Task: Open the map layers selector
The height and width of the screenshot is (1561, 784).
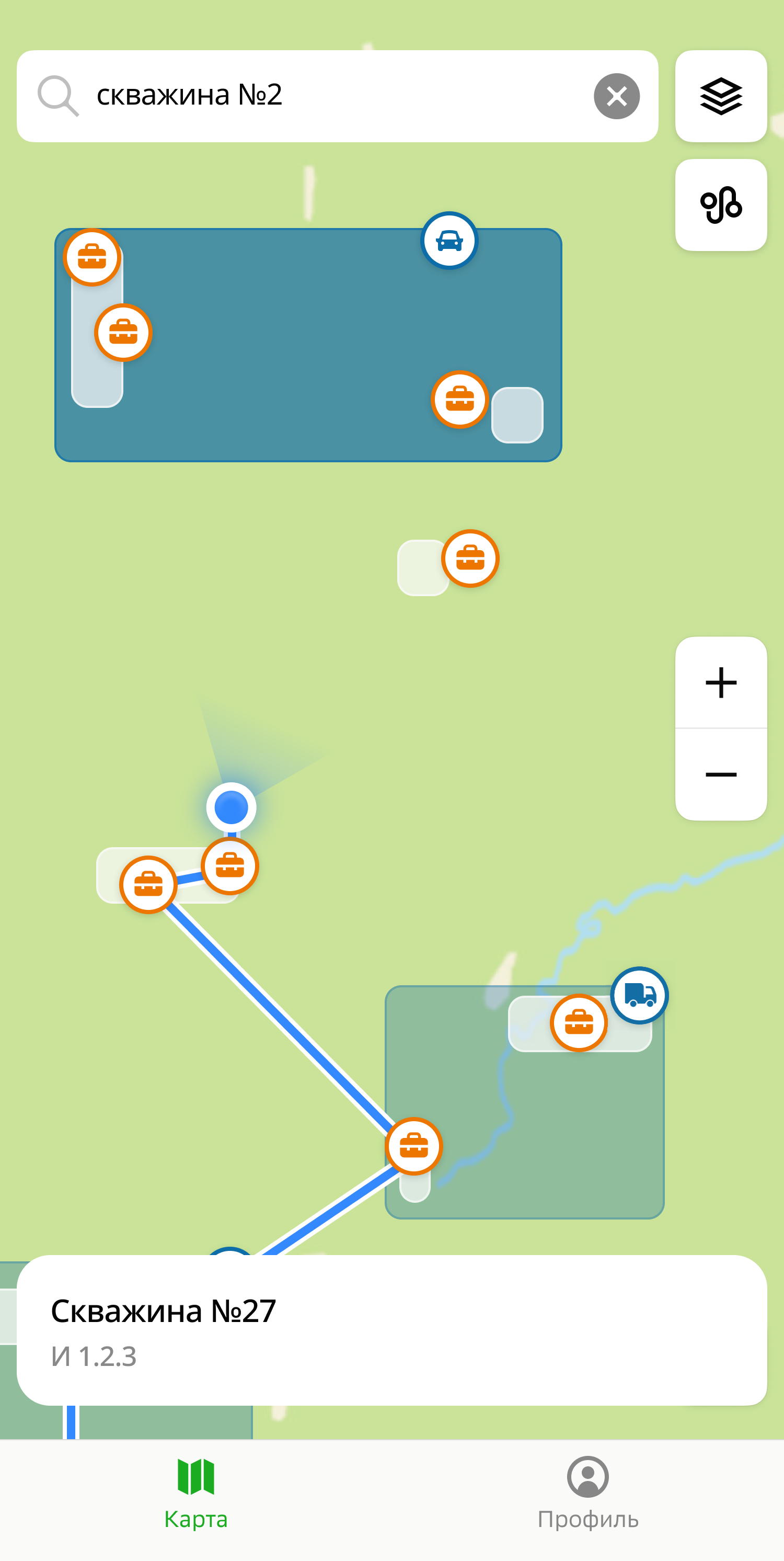Action: pyautogui.click(x=720, y=96)
